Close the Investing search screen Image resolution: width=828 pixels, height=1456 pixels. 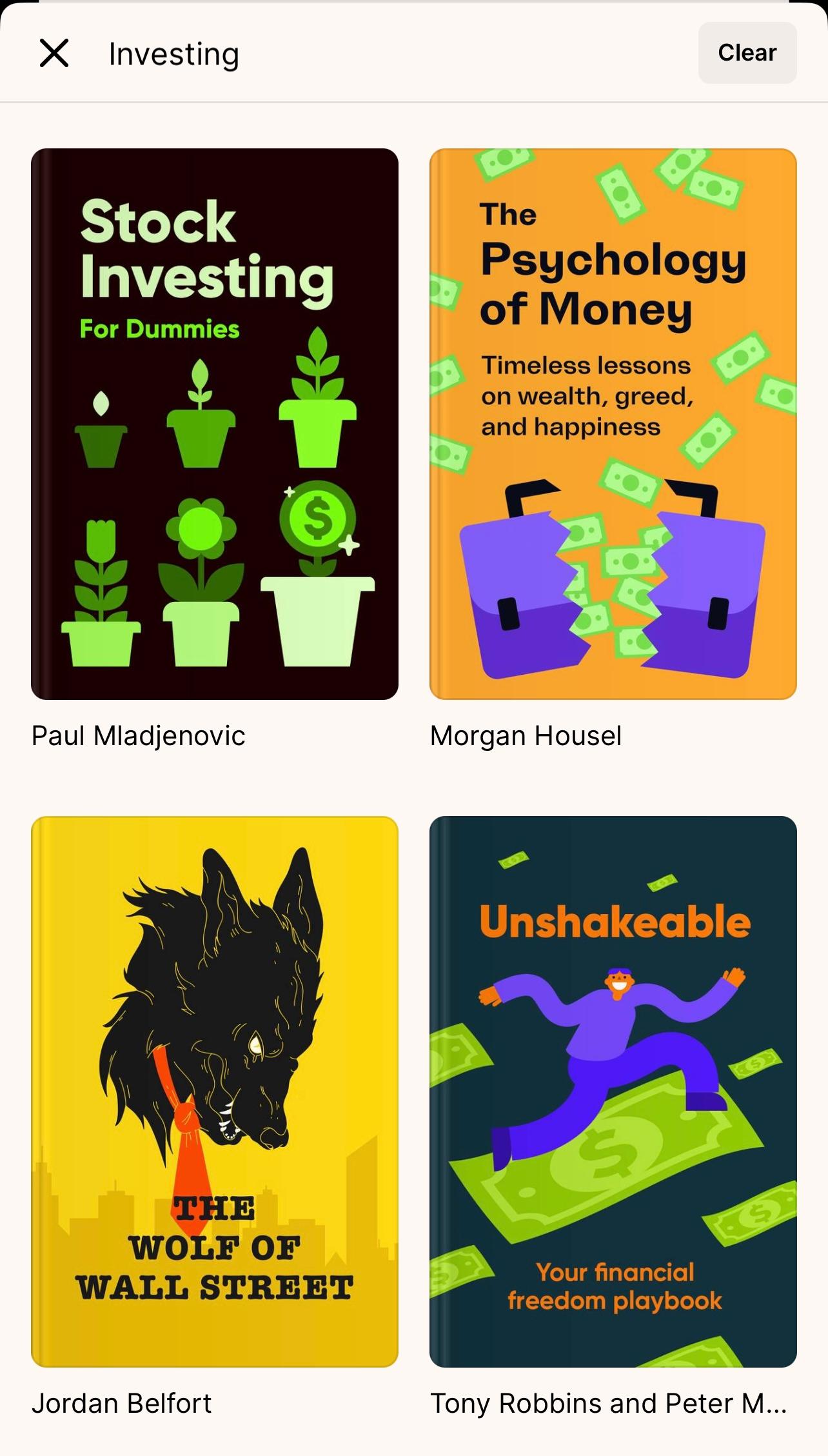pos(54,53)
